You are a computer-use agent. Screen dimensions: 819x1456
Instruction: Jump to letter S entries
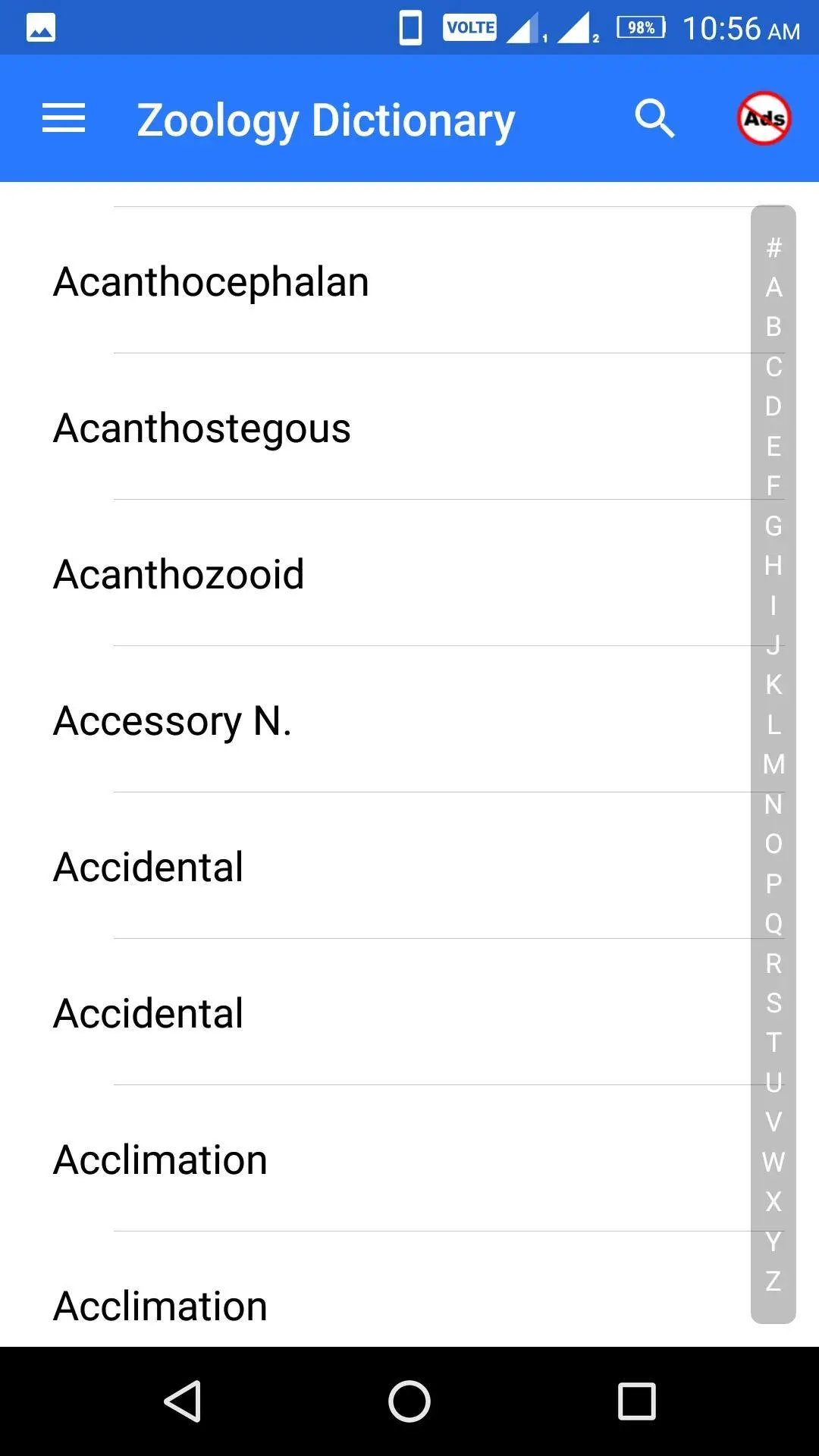773,1003
